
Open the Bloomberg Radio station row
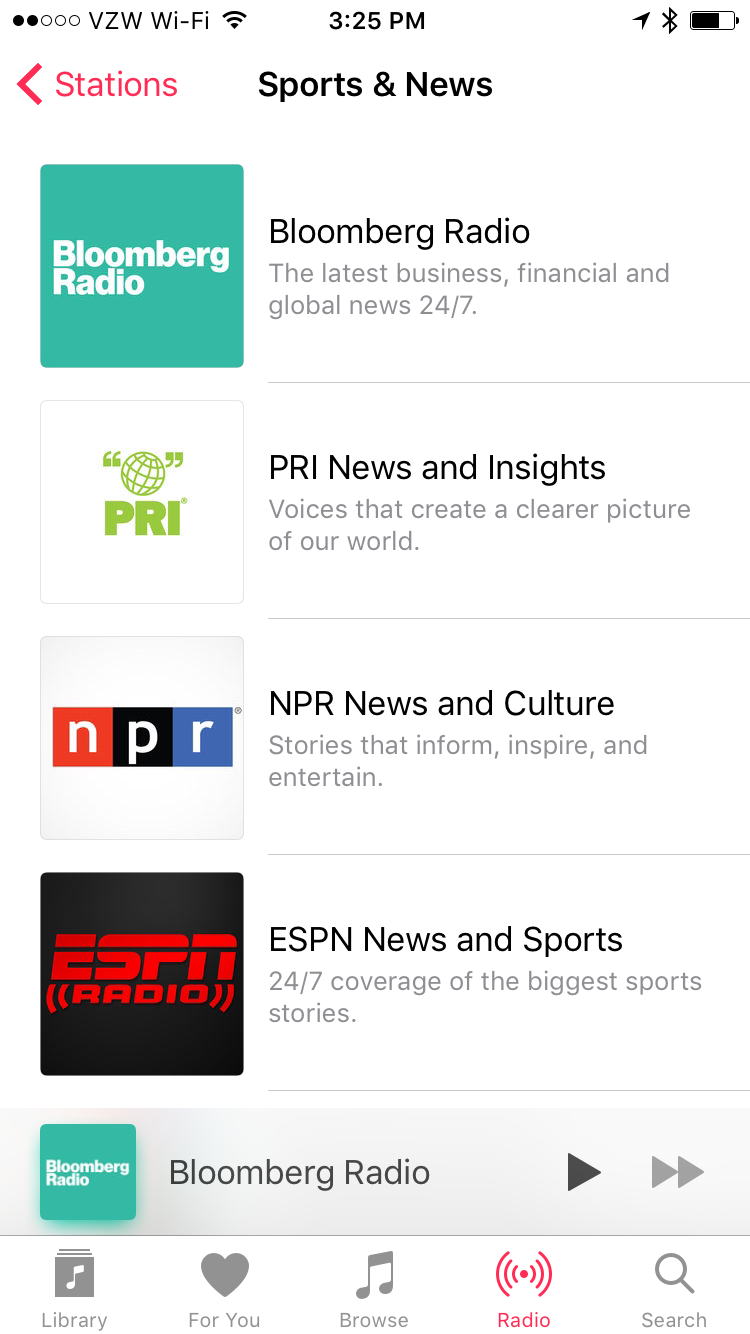(x=375, y=266)
